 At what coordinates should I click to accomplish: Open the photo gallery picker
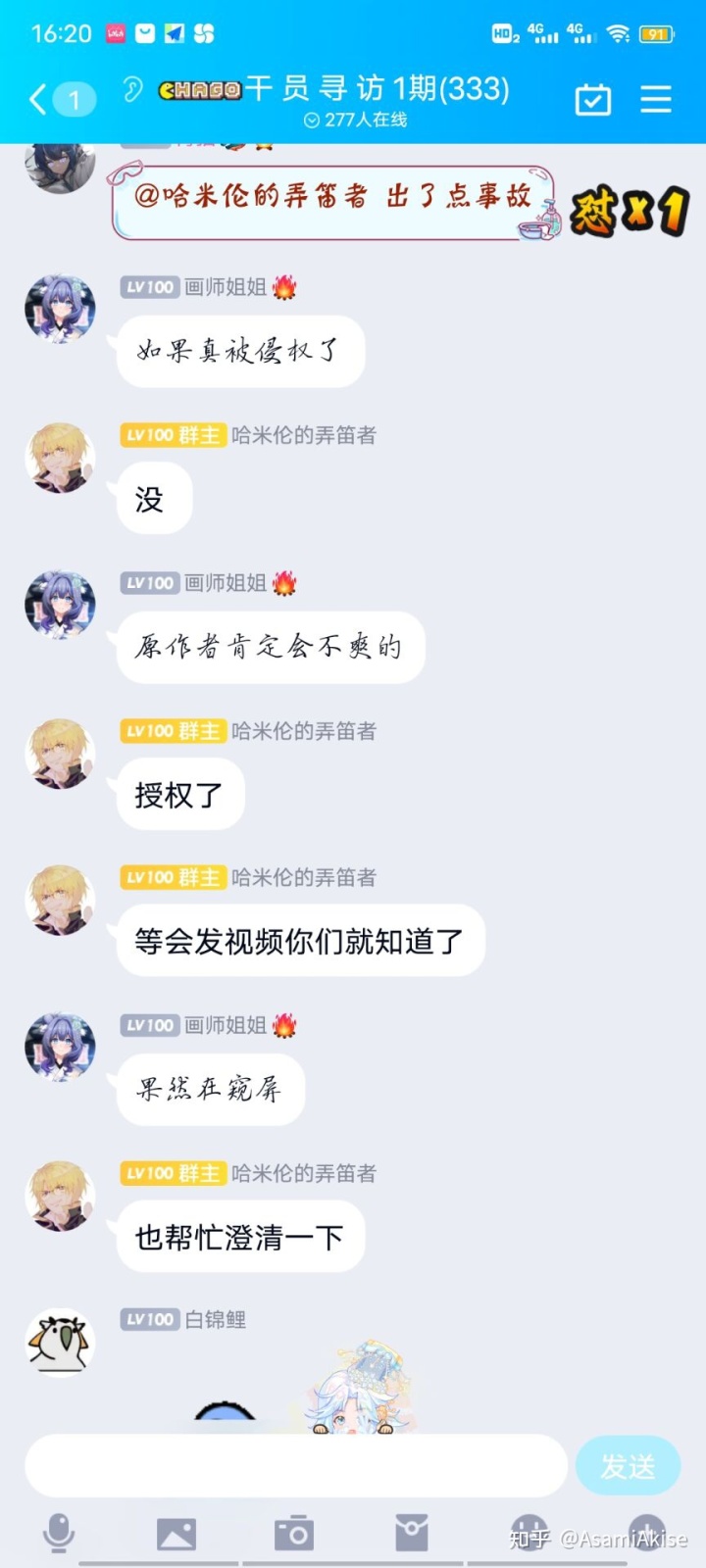[x=176, y=1533]
